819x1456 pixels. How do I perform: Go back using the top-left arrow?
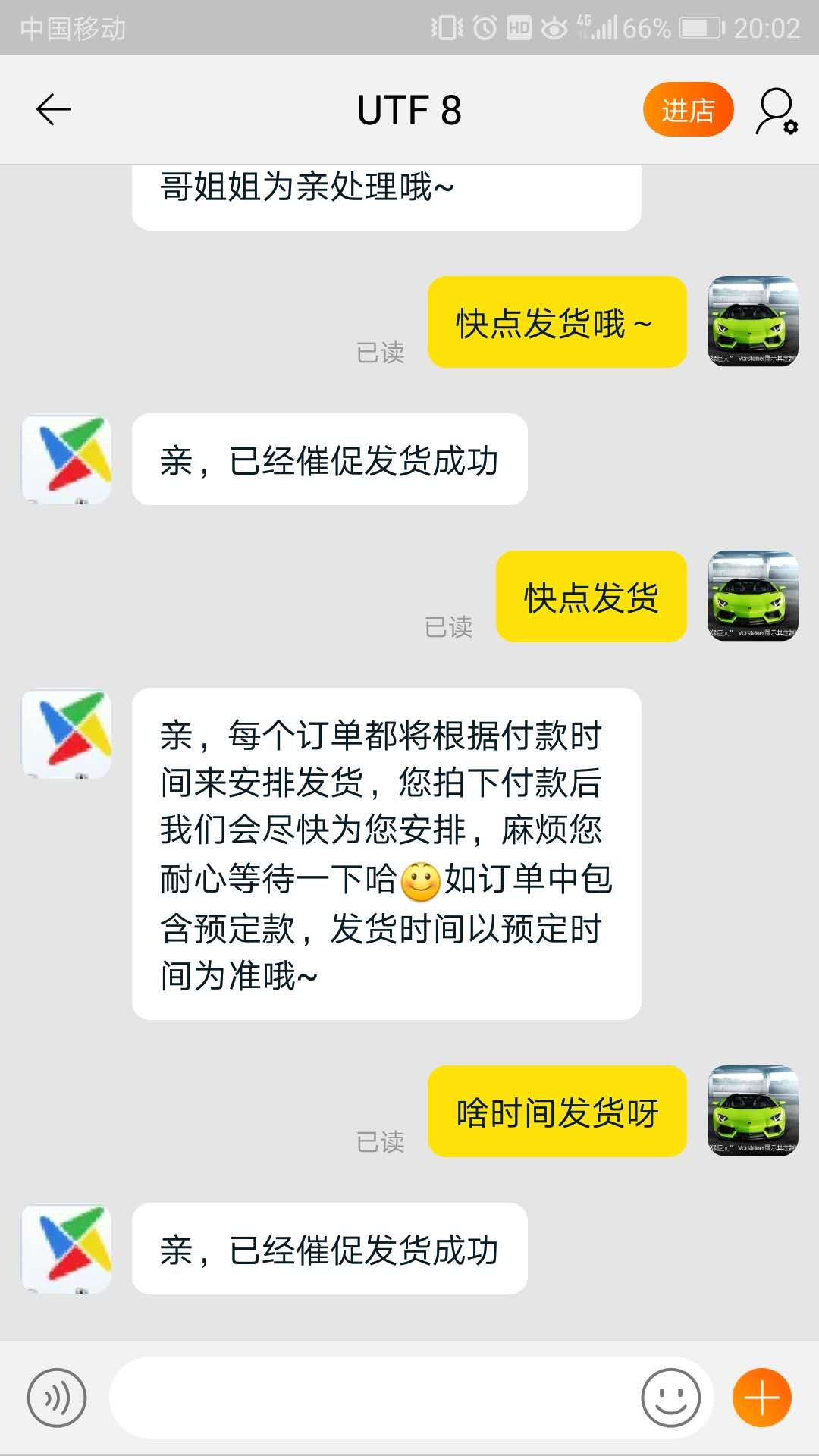coord(53,110)
